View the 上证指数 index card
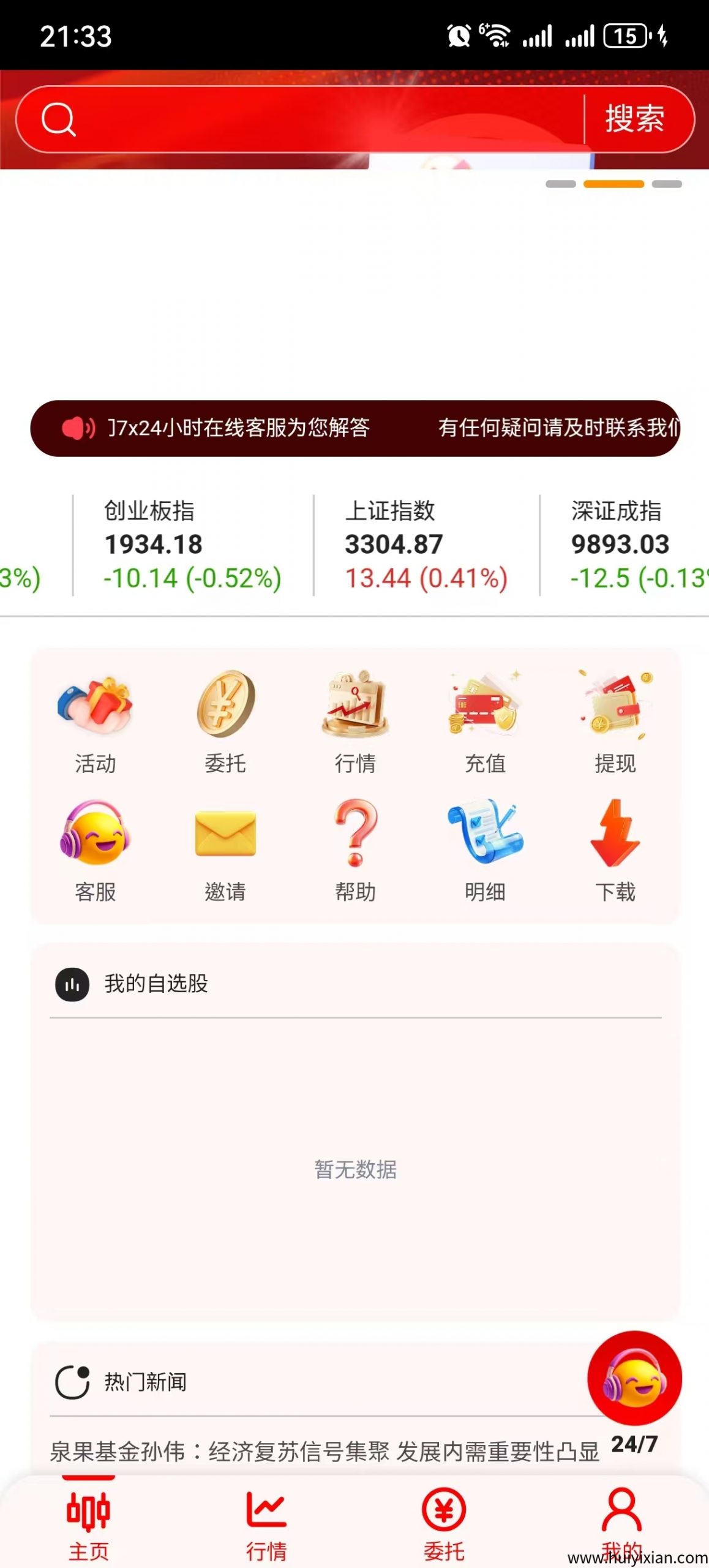Screen dimensions: 709x1568 426,545
